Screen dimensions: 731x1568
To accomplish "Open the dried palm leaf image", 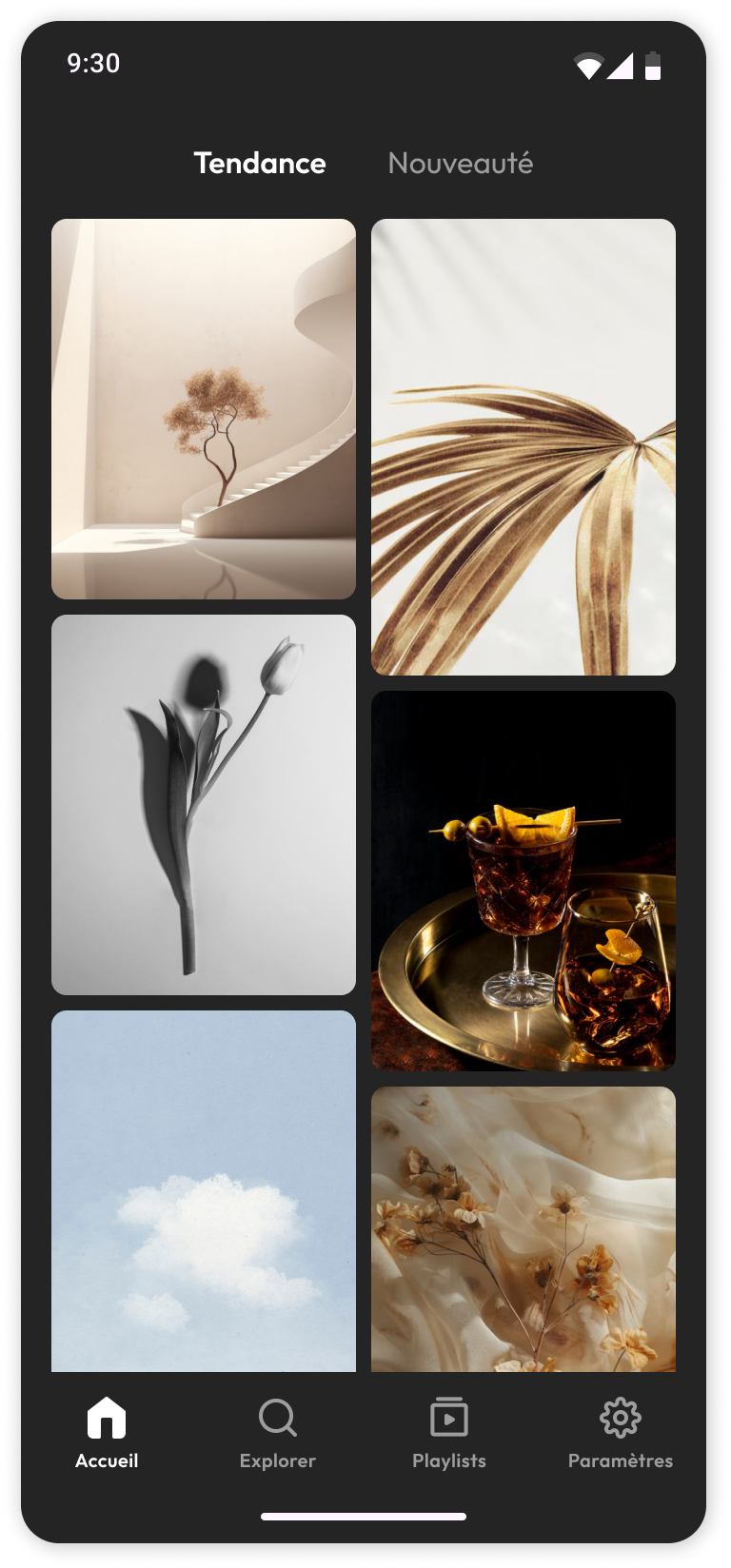I will pos(523,447).
